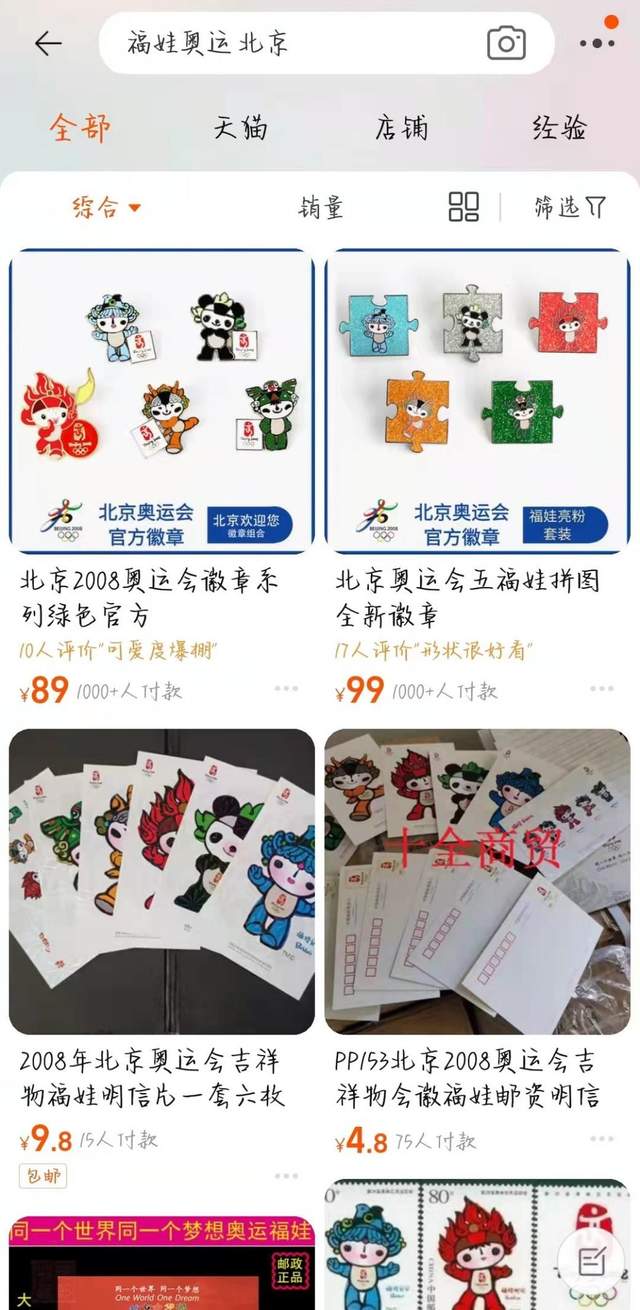
Task: Open the three-dot overflow menu
Action: 597,43
